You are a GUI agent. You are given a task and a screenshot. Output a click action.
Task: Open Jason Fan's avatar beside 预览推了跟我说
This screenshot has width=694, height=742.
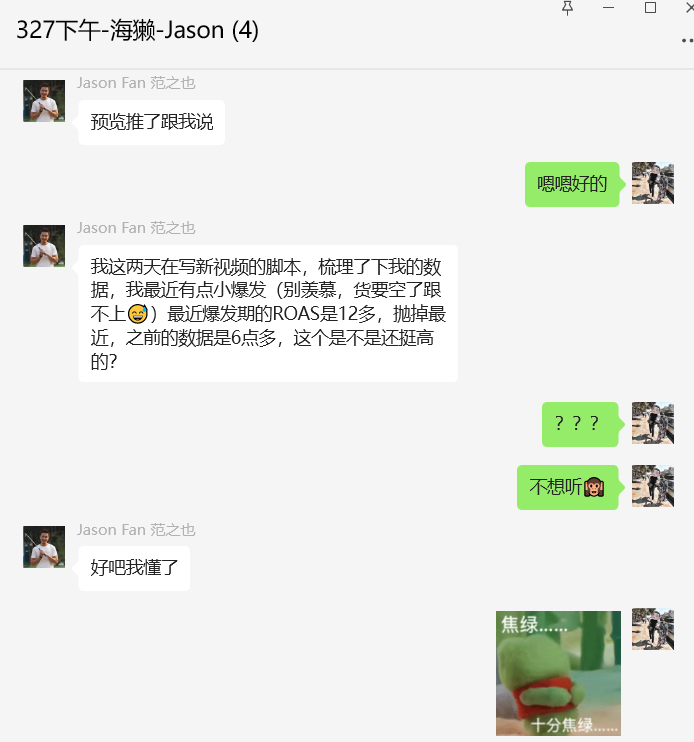click(44, 101)
